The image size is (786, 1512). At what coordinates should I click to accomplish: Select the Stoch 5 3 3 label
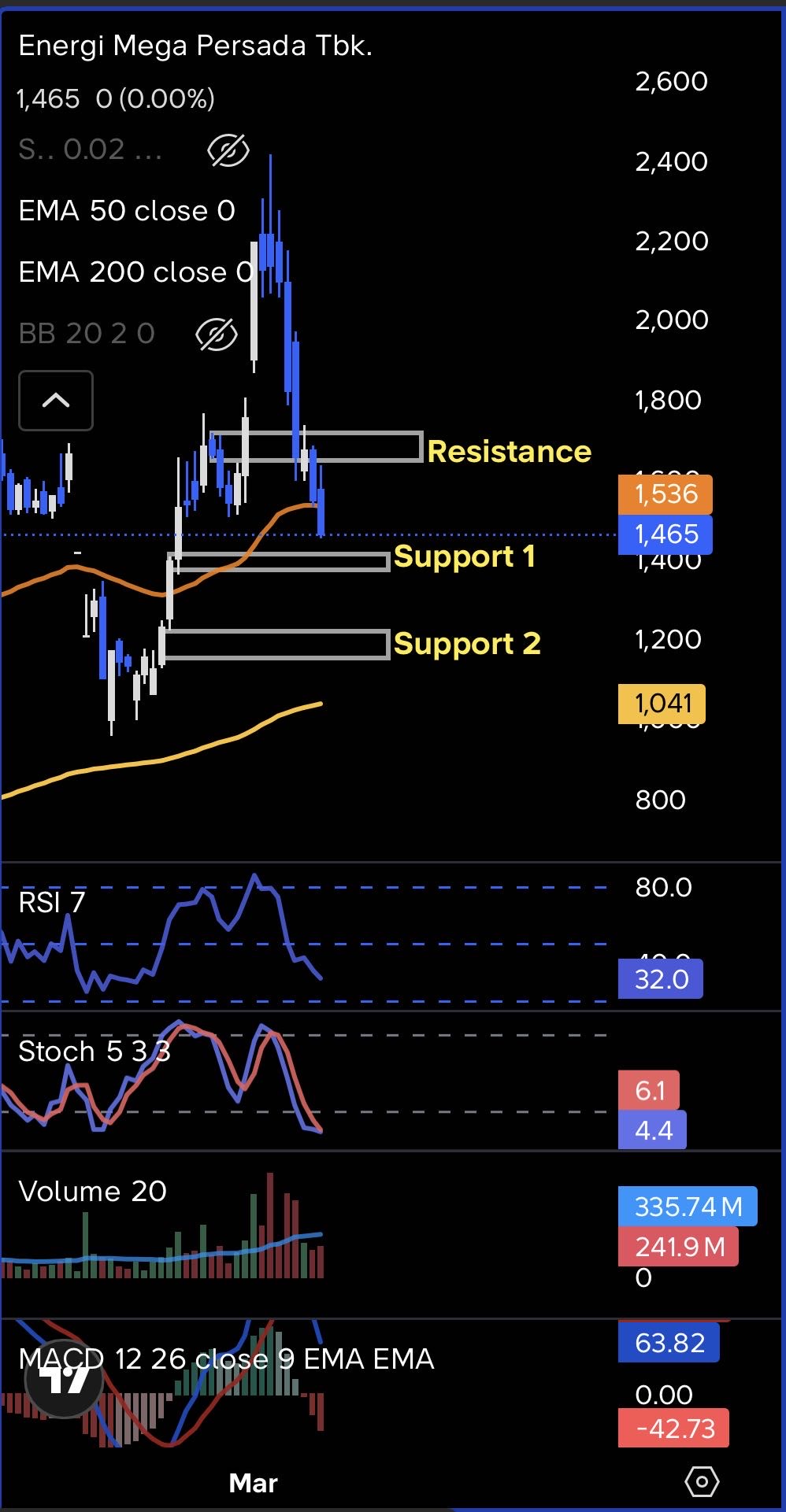tap(94, 1051)
